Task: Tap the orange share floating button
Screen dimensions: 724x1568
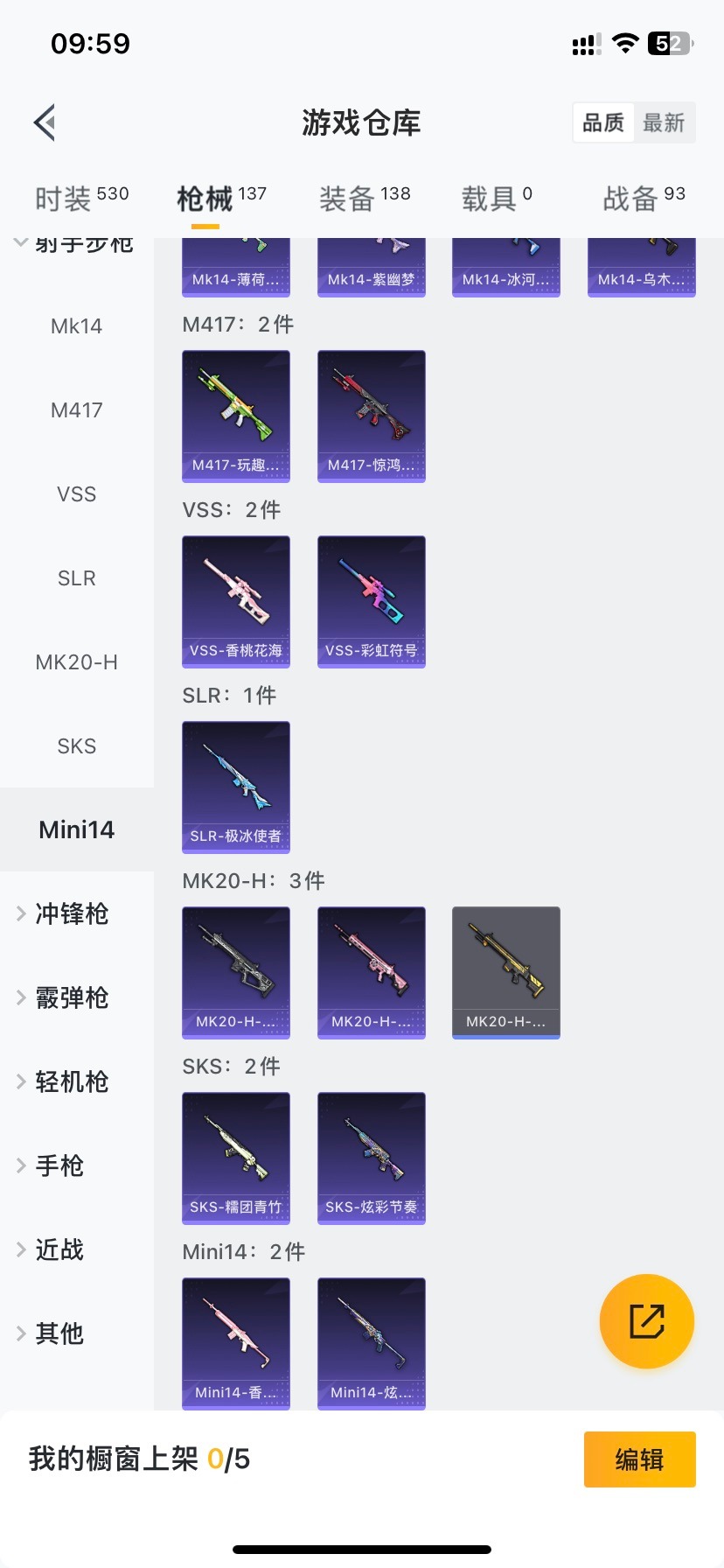Action: point(647,1321)
